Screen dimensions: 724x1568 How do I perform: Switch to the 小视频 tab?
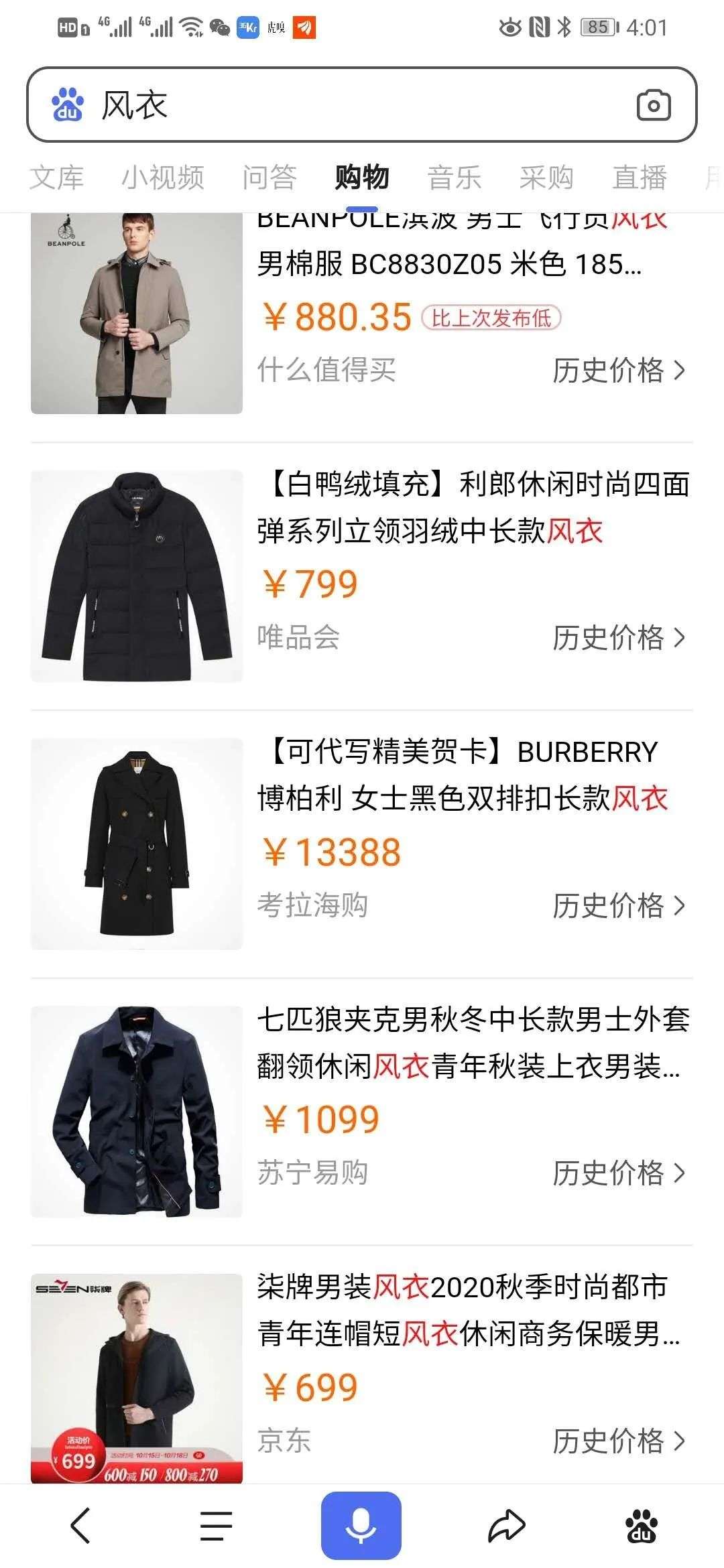pyautogui.click(x=163, y=178)
